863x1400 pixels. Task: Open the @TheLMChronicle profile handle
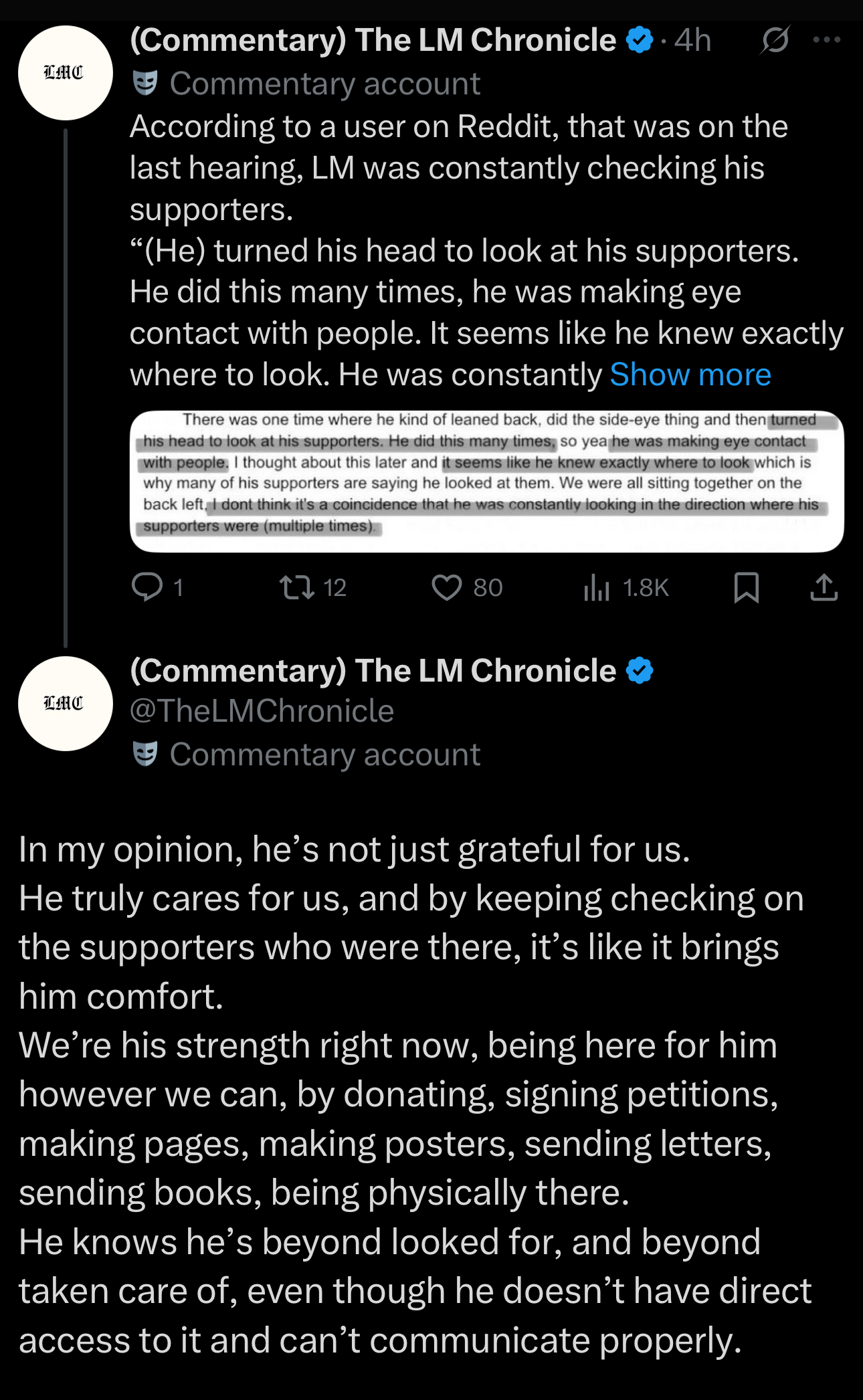tap(262, 710)
